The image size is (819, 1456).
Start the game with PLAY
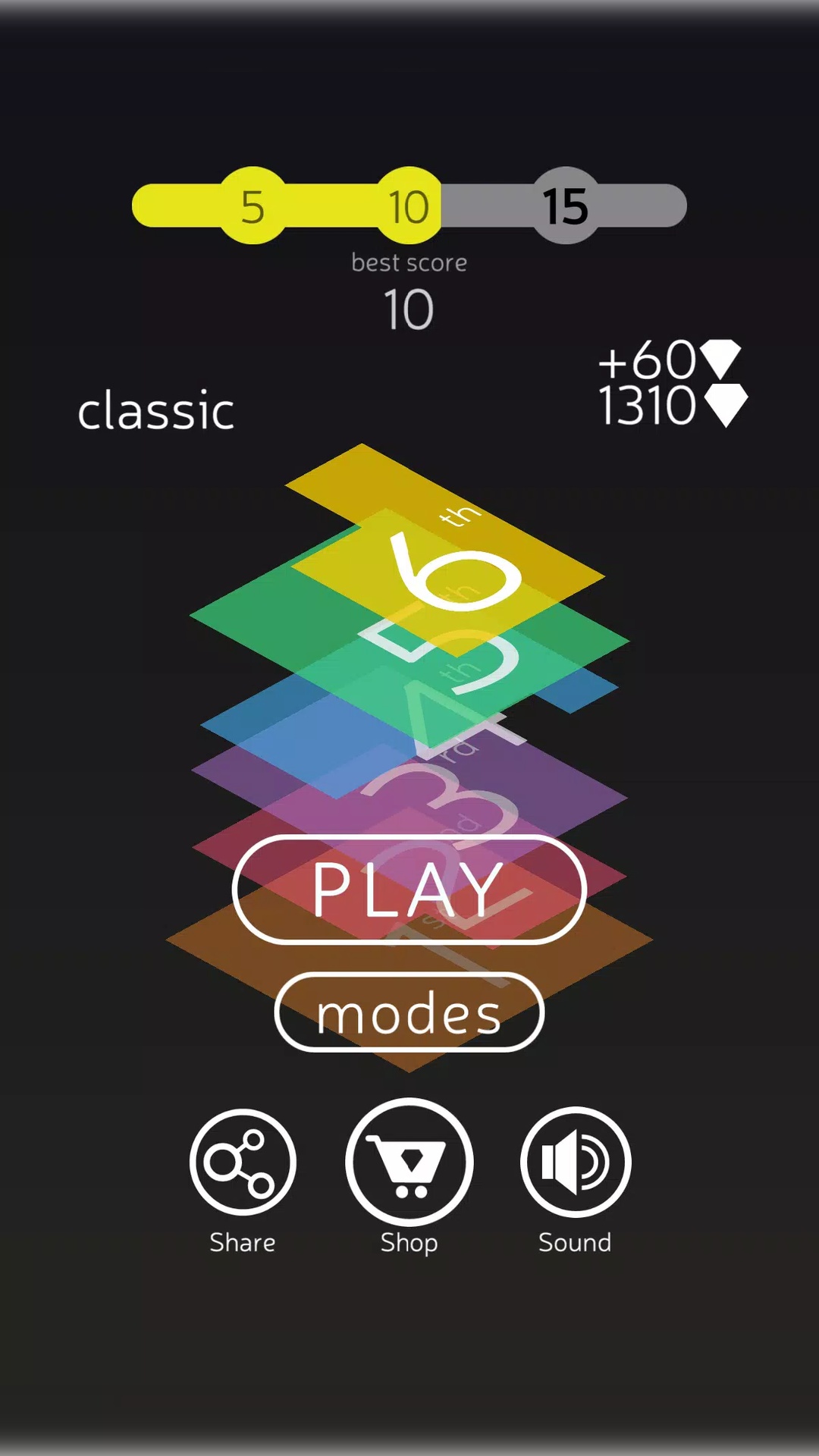point(409,889)
